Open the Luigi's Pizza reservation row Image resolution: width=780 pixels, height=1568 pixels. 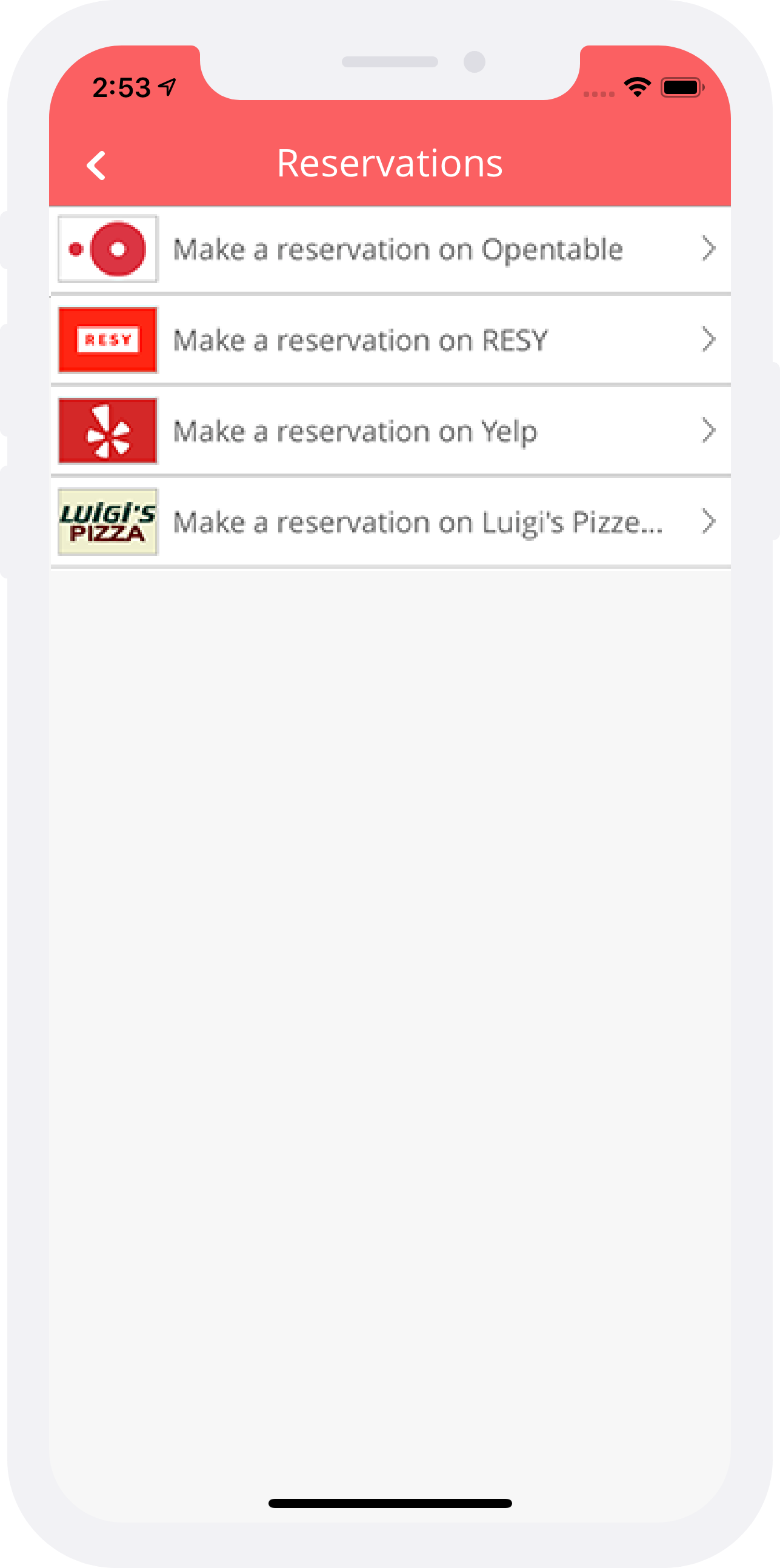(x=390, y=521)
